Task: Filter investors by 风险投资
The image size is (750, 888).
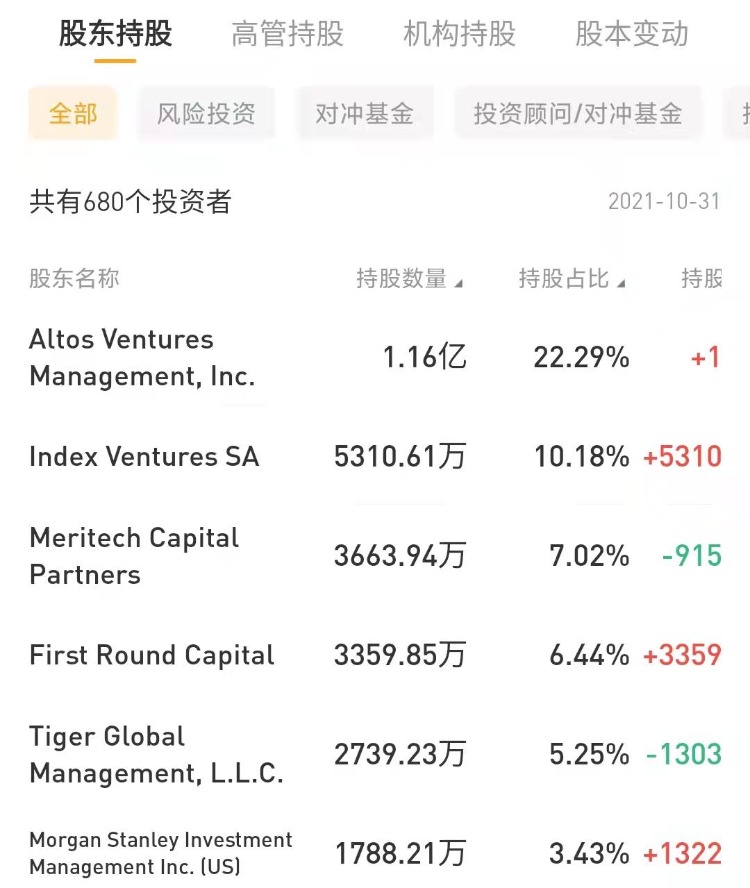Action: (206, 113)
